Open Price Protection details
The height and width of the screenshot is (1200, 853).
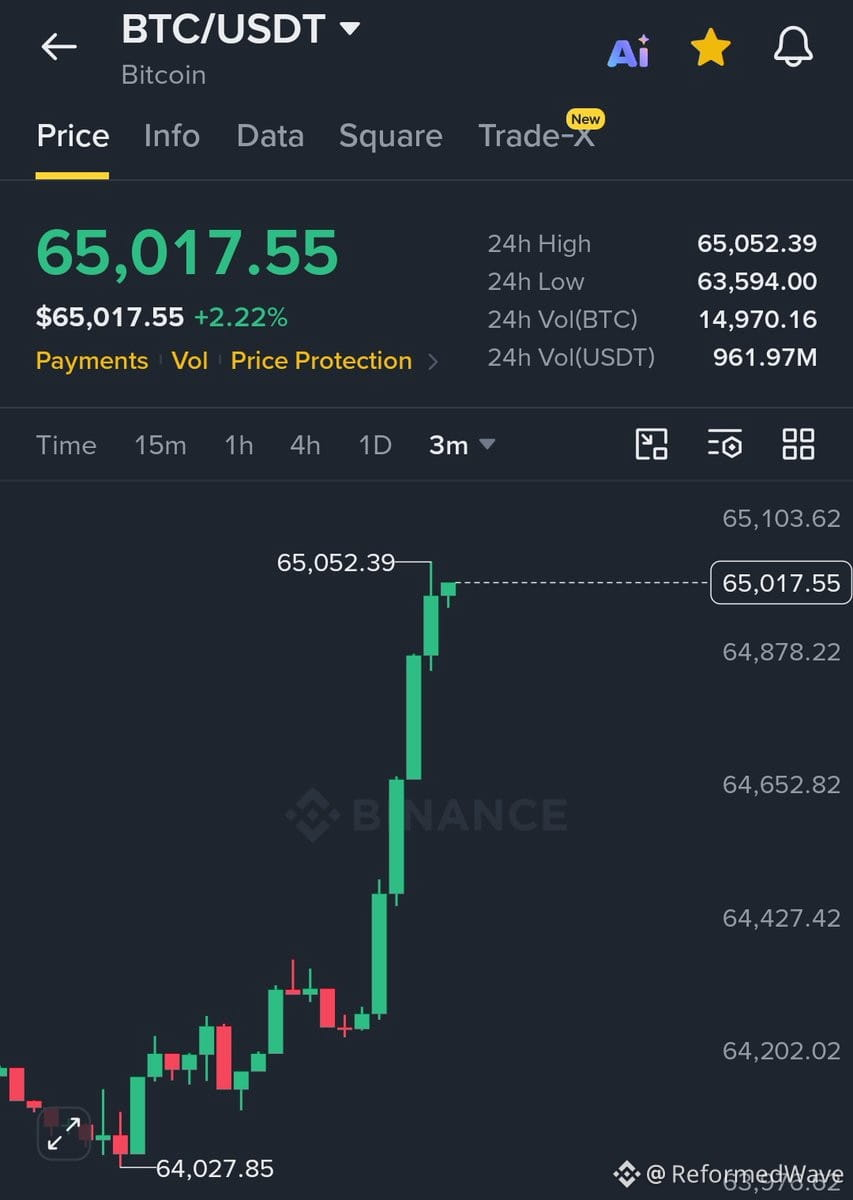click(x=334, y=361)
